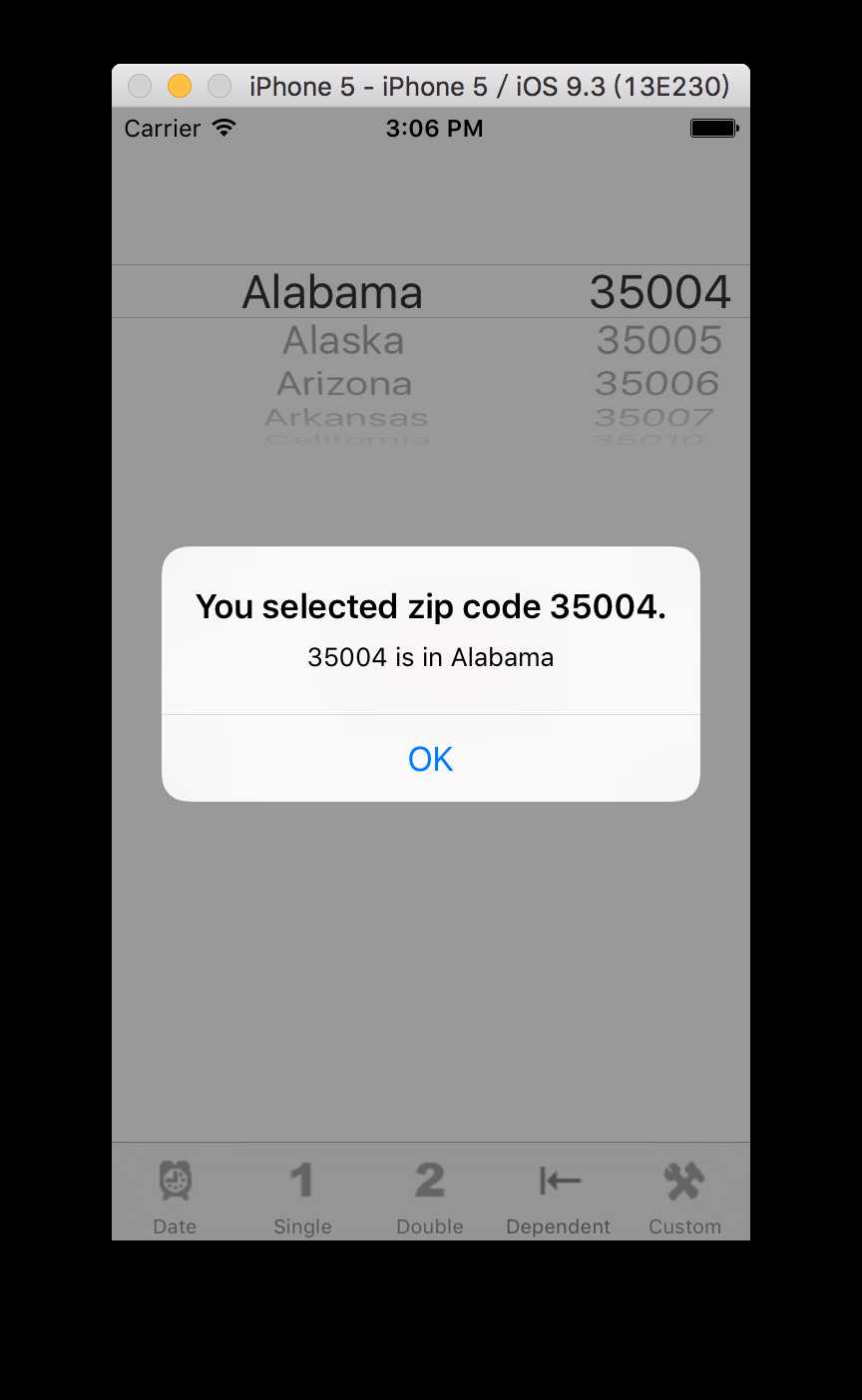Dismiss the alert with OK
862x1400 pixels.
430,759
